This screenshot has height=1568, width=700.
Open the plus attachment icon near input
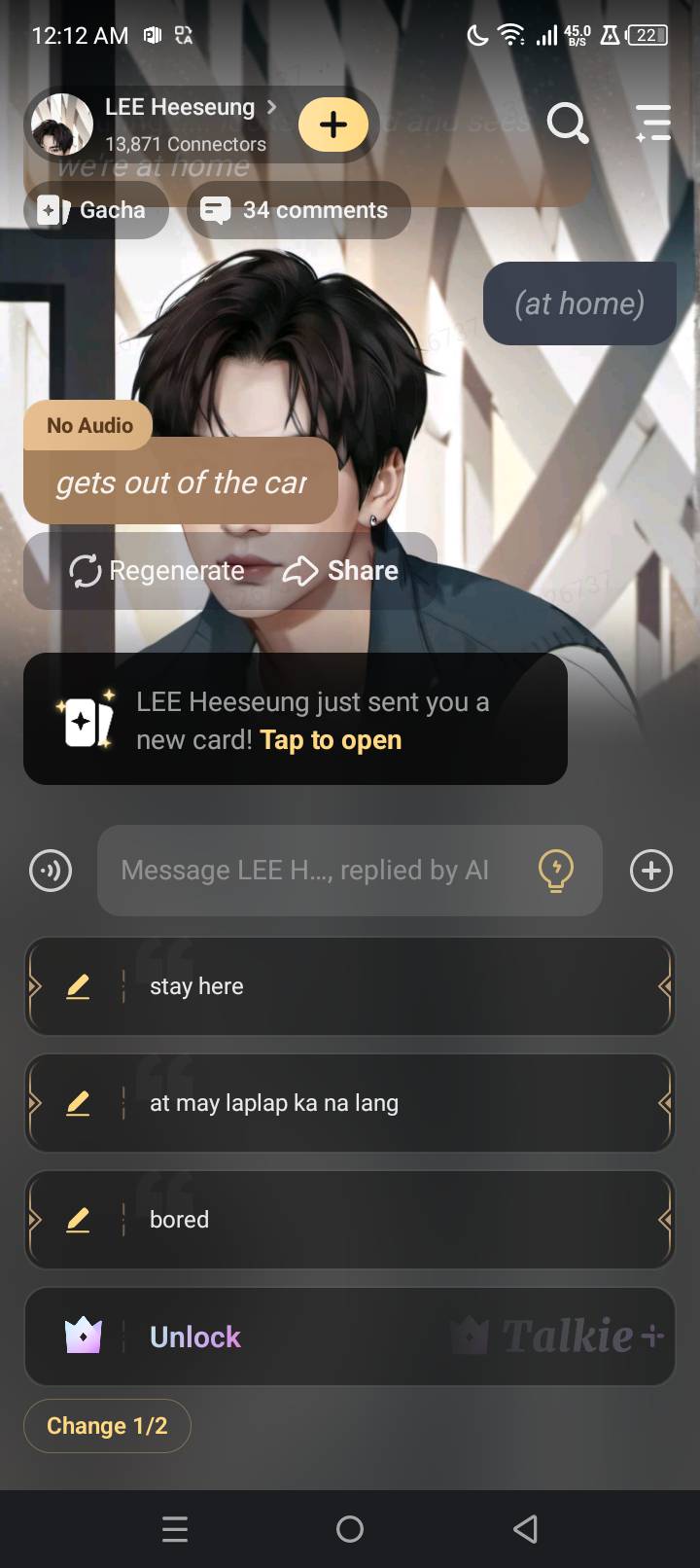(x=650, y=871)
